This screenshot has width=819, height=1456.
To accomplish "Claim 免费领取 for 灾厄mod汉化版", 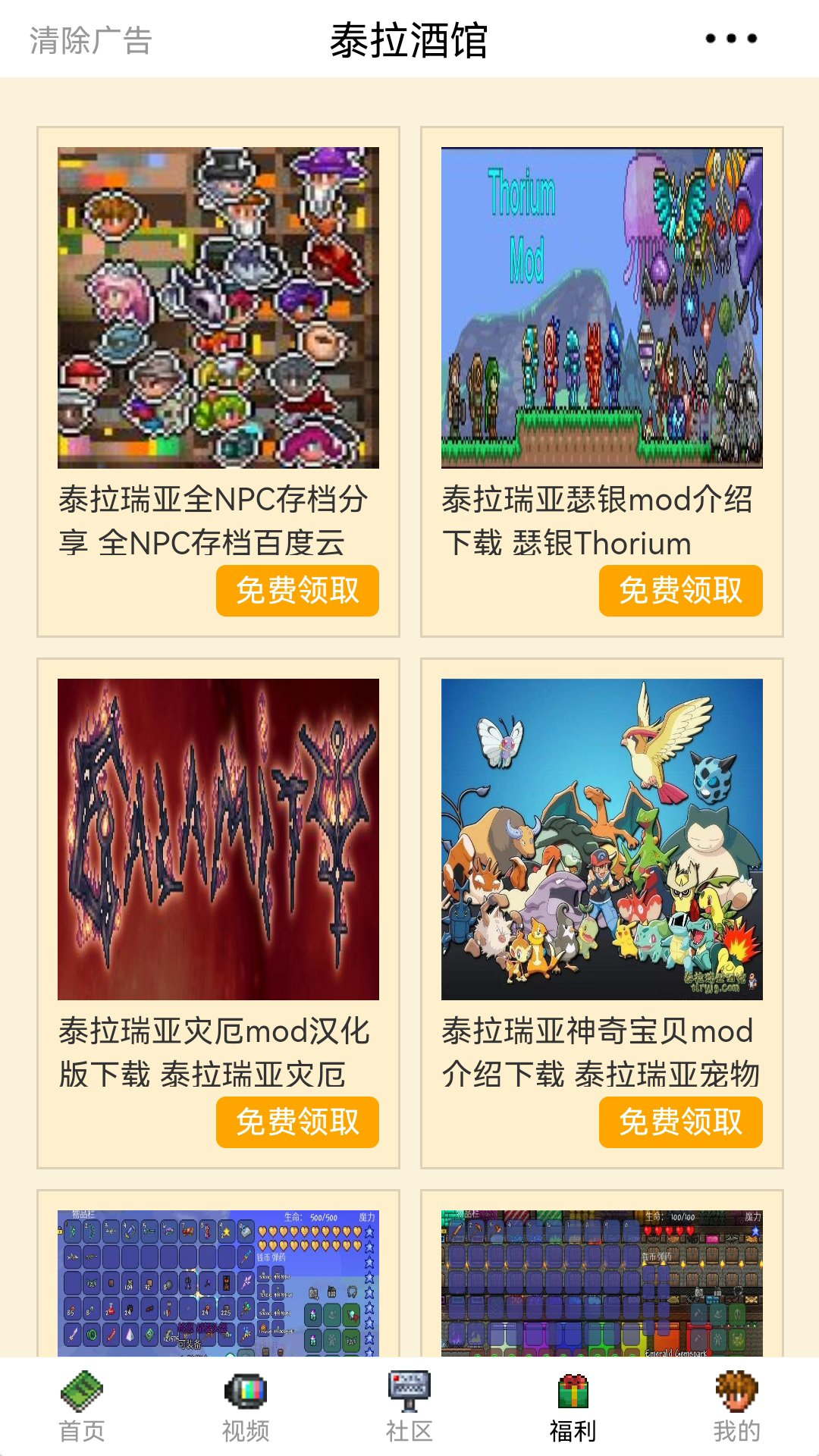I will click(297, 1122).
